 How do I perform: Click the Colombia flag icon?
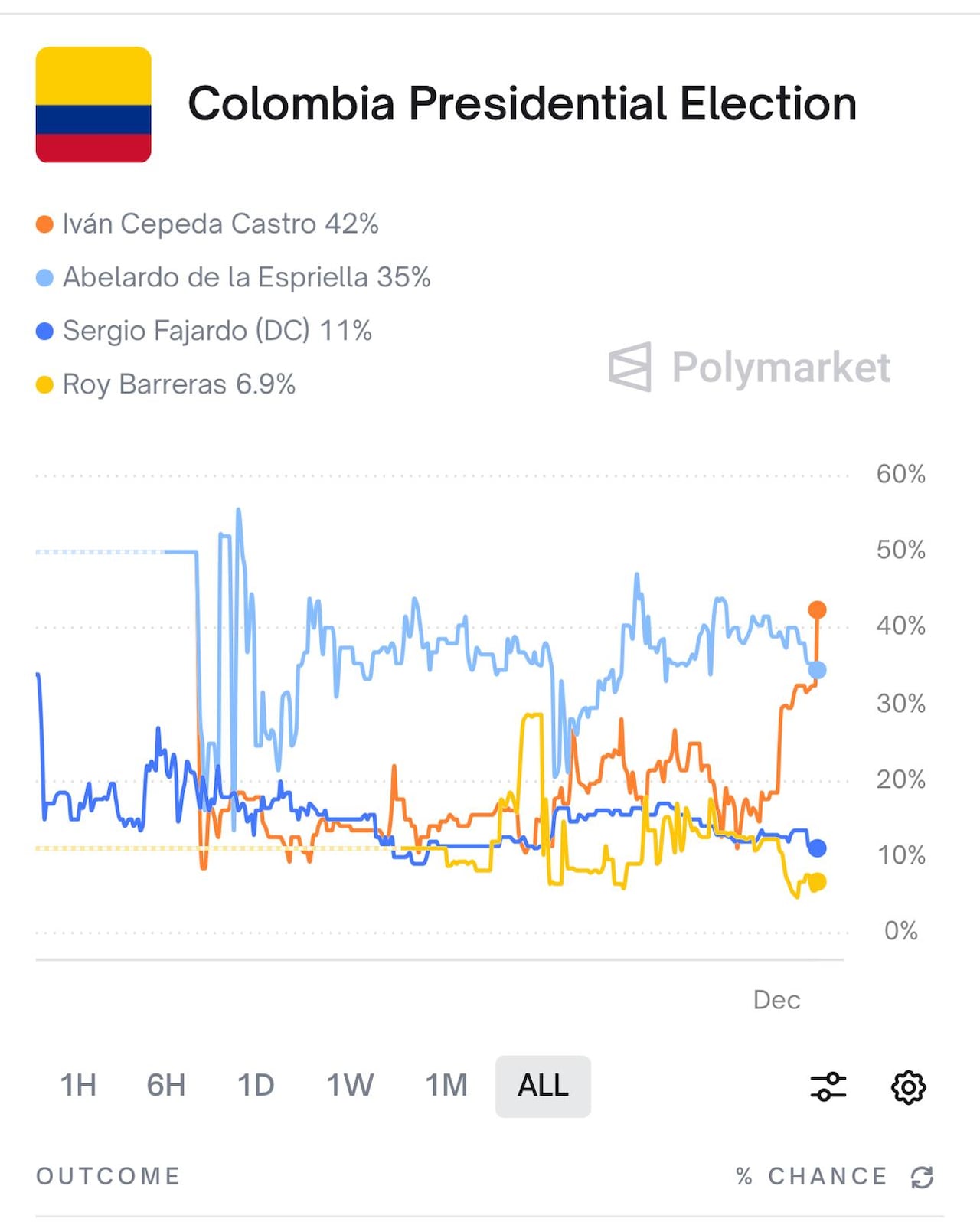94,106
